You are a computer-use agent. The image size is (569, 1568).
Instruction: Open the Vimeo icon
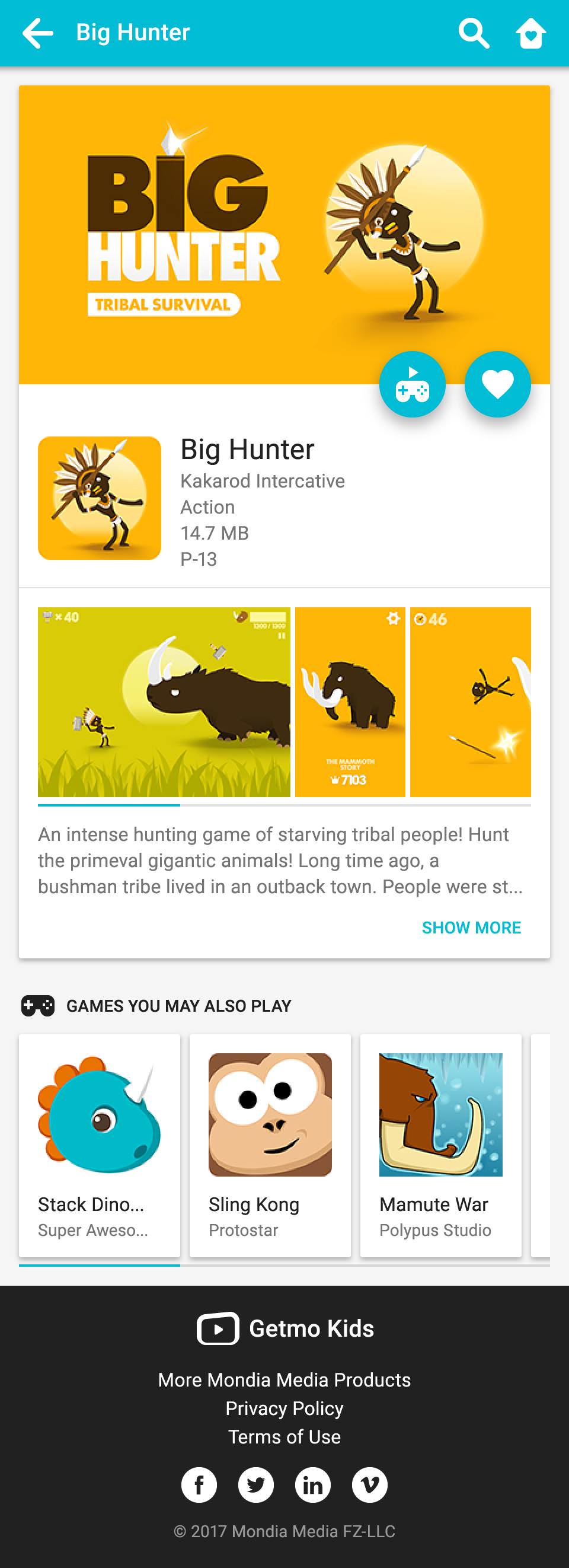point(369,1484)
